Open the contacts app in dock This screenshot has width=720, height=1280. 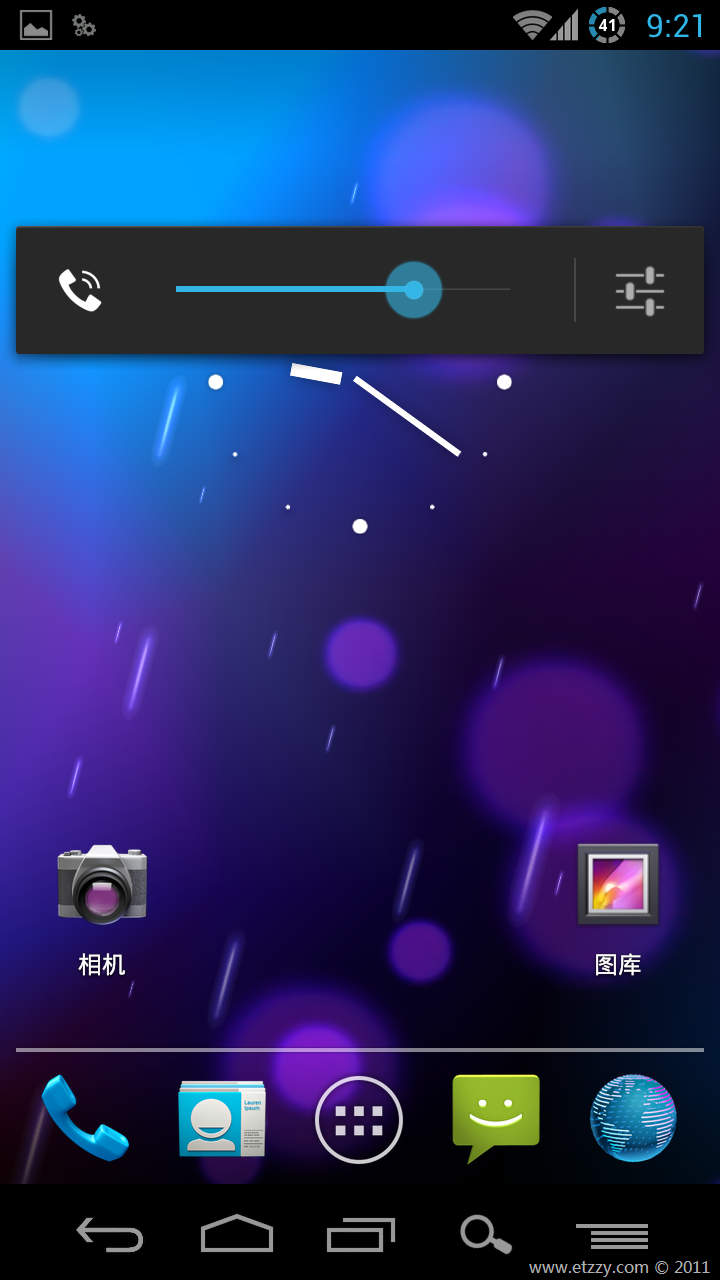click(222, 1119)
